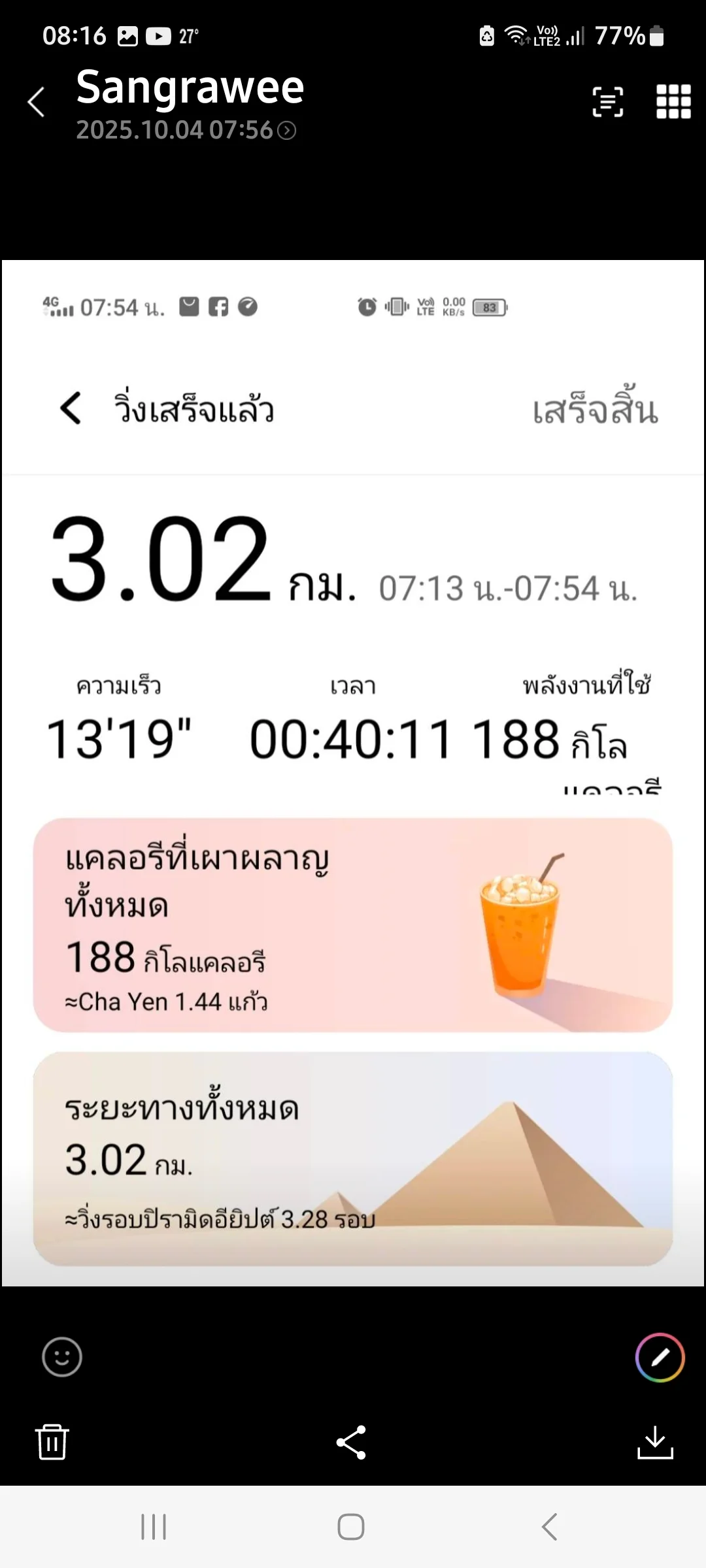Open the text extraction icon in top bar
This screenshot has height=1568, width=706.
(607, 101)
